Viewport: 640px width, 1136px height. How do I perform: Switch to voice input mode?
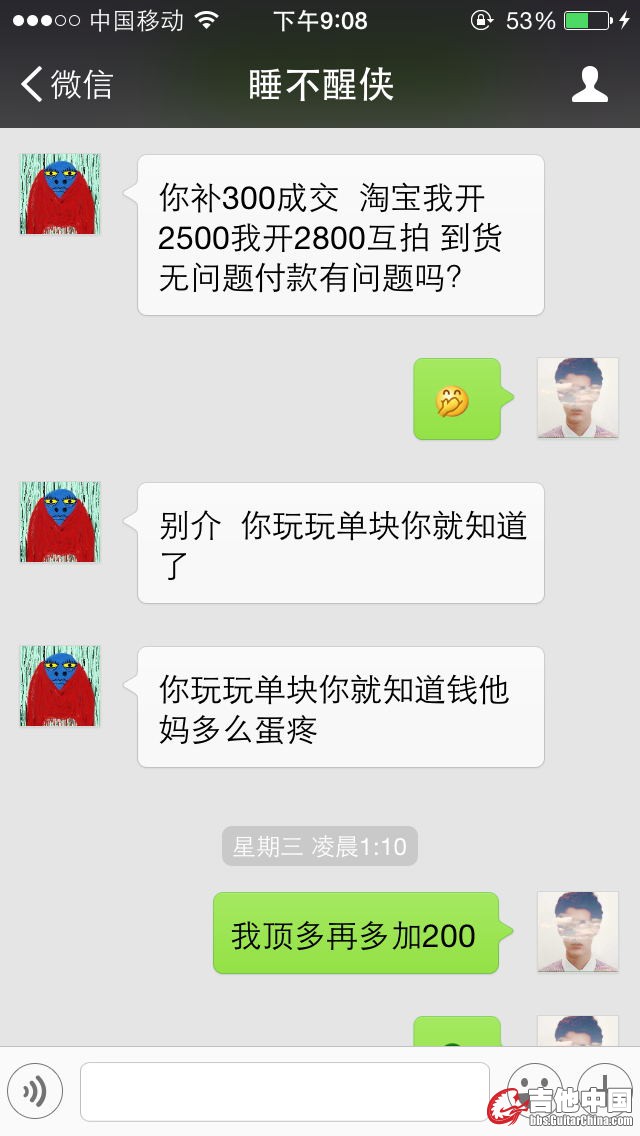tap(35, 1091)
